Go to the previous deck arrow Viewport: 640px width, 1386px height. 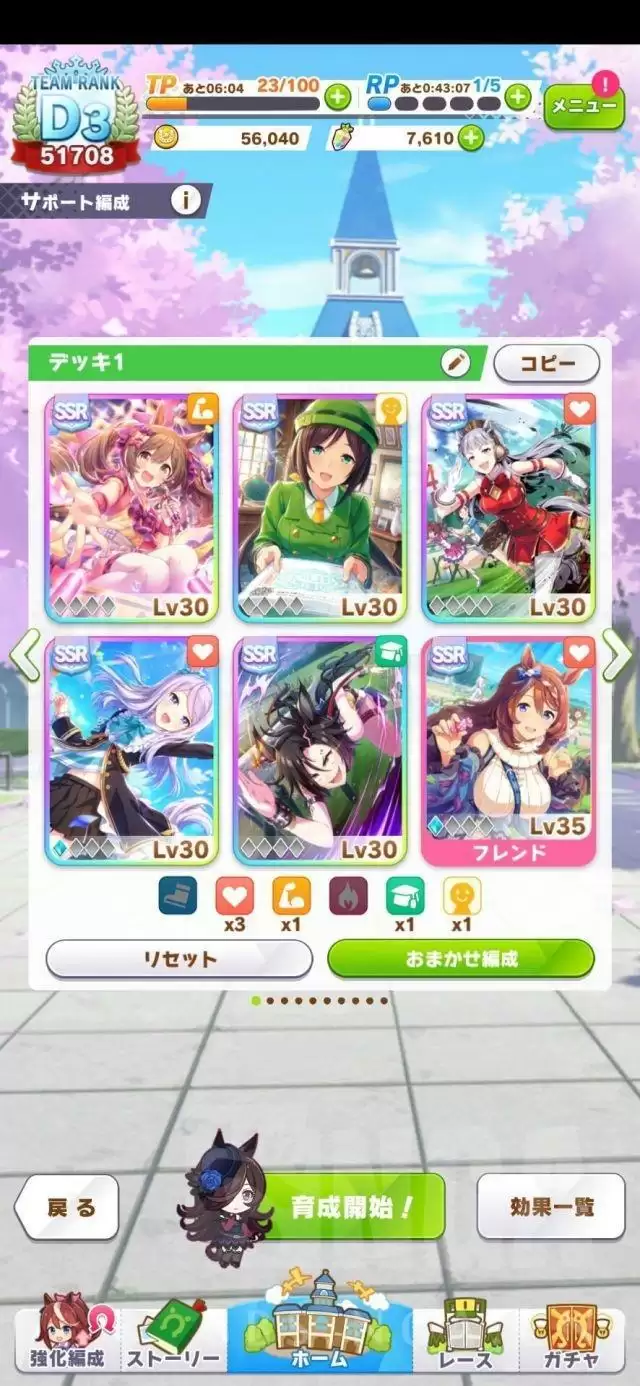click(x=24, y=655)
